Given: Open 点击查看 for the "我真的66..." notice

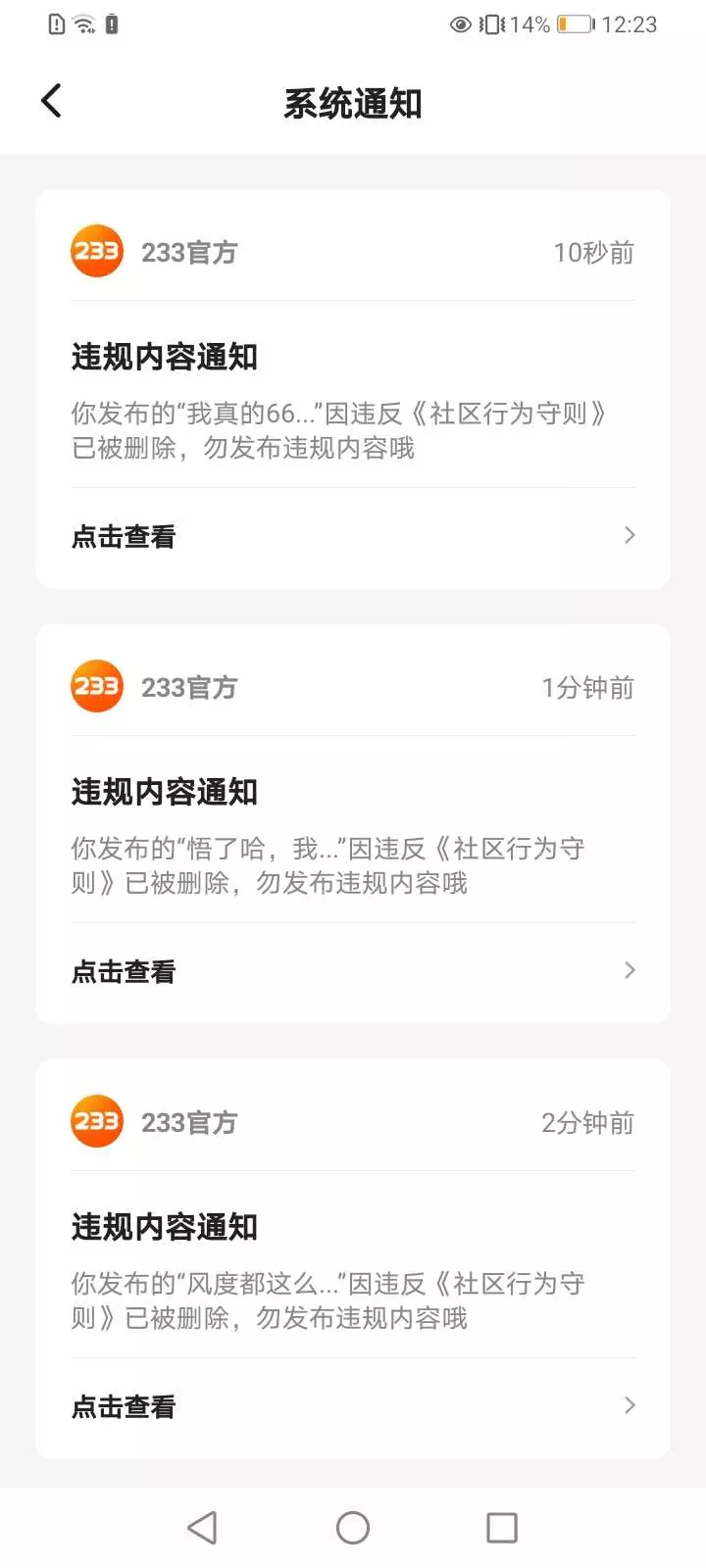Looking at the screenshot, I should tap(353, 536).
